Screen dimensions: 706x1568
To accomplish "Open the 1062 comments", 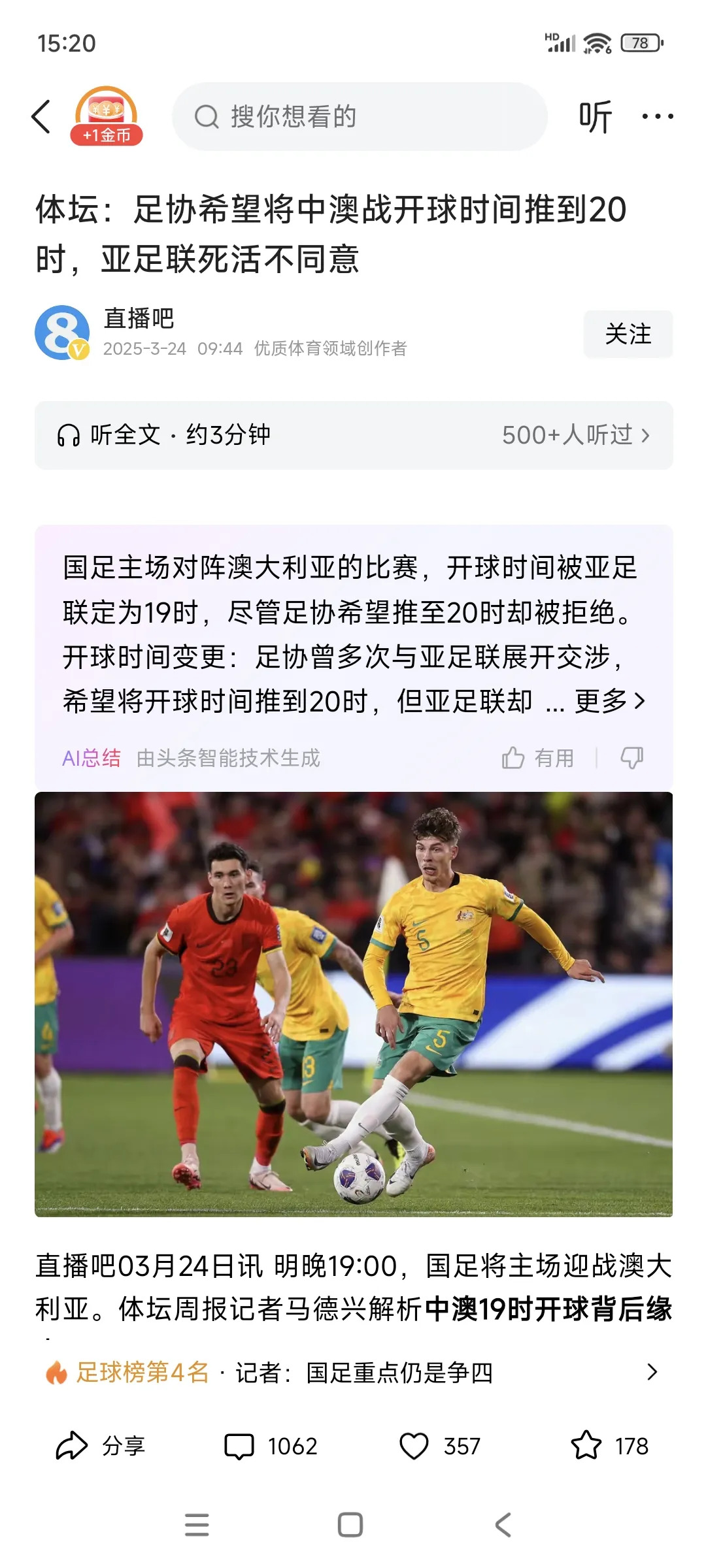I will 271,1446.
